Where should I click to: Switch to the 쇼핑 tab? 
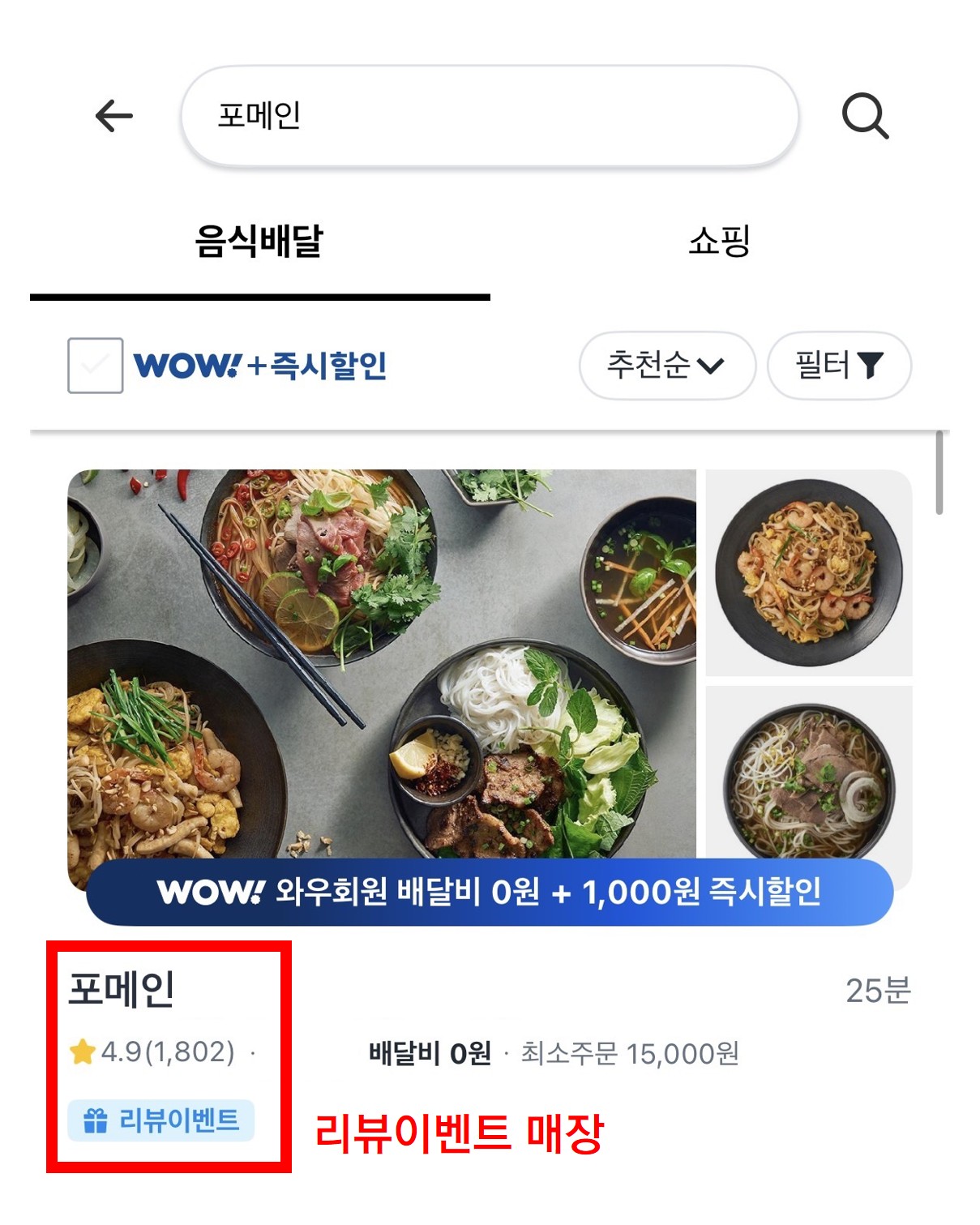point(719,242)
